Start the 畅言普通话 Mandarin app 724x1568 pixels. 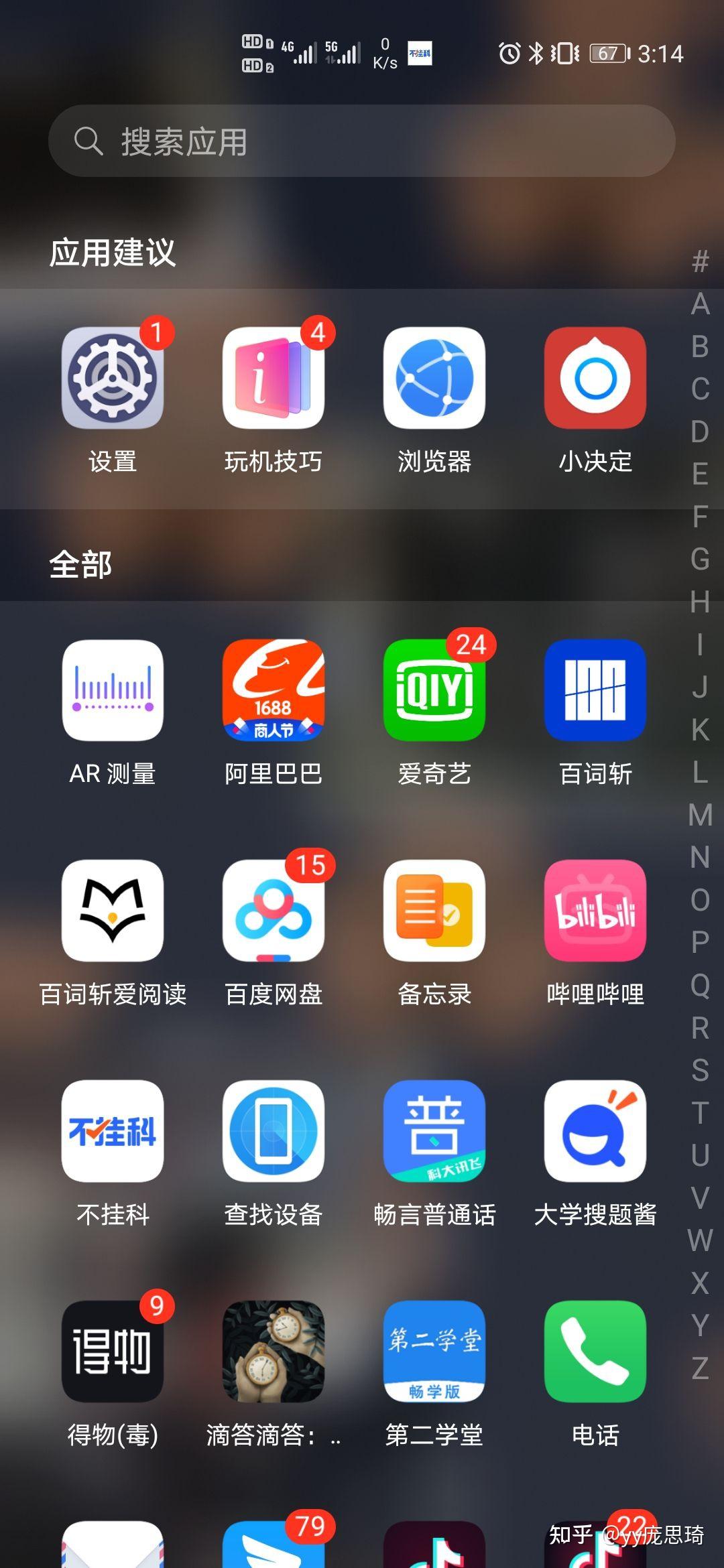click(x=434, y=1132)
